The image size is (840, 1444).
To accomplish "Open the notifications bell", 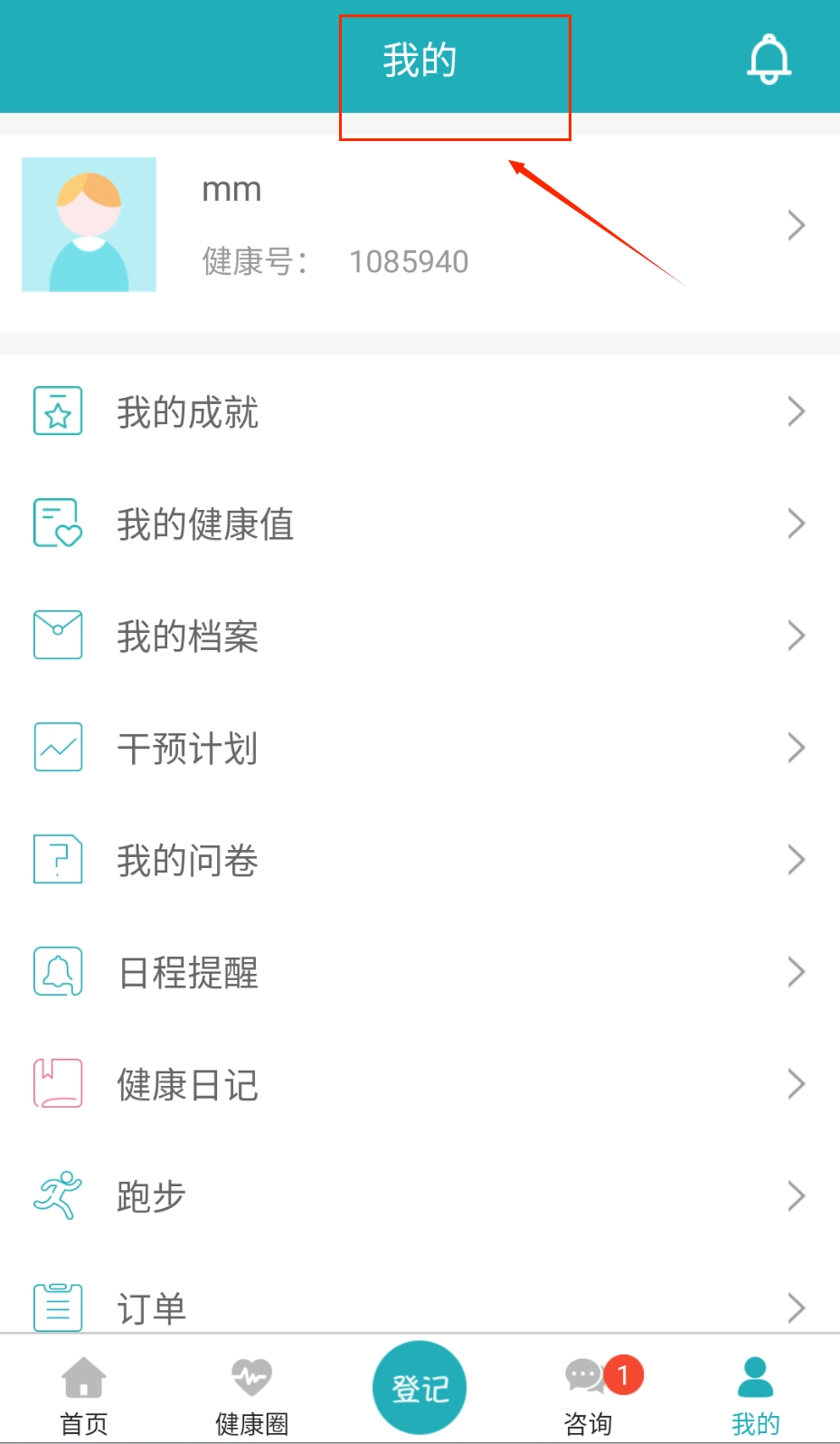I will [769, 60].
